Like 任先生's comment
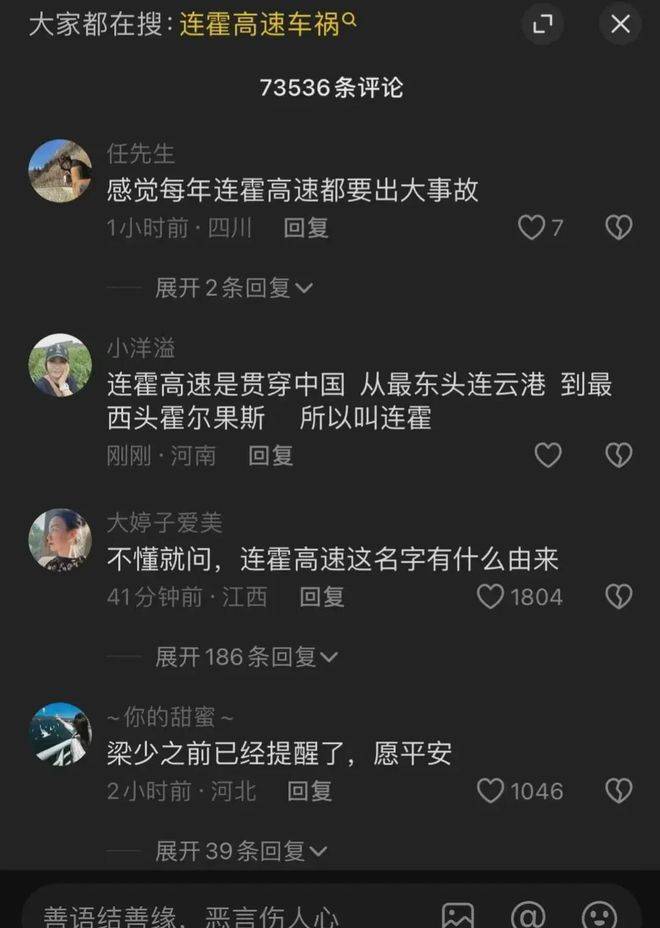This screenshot has height=928, width=660. click(531, 228)
